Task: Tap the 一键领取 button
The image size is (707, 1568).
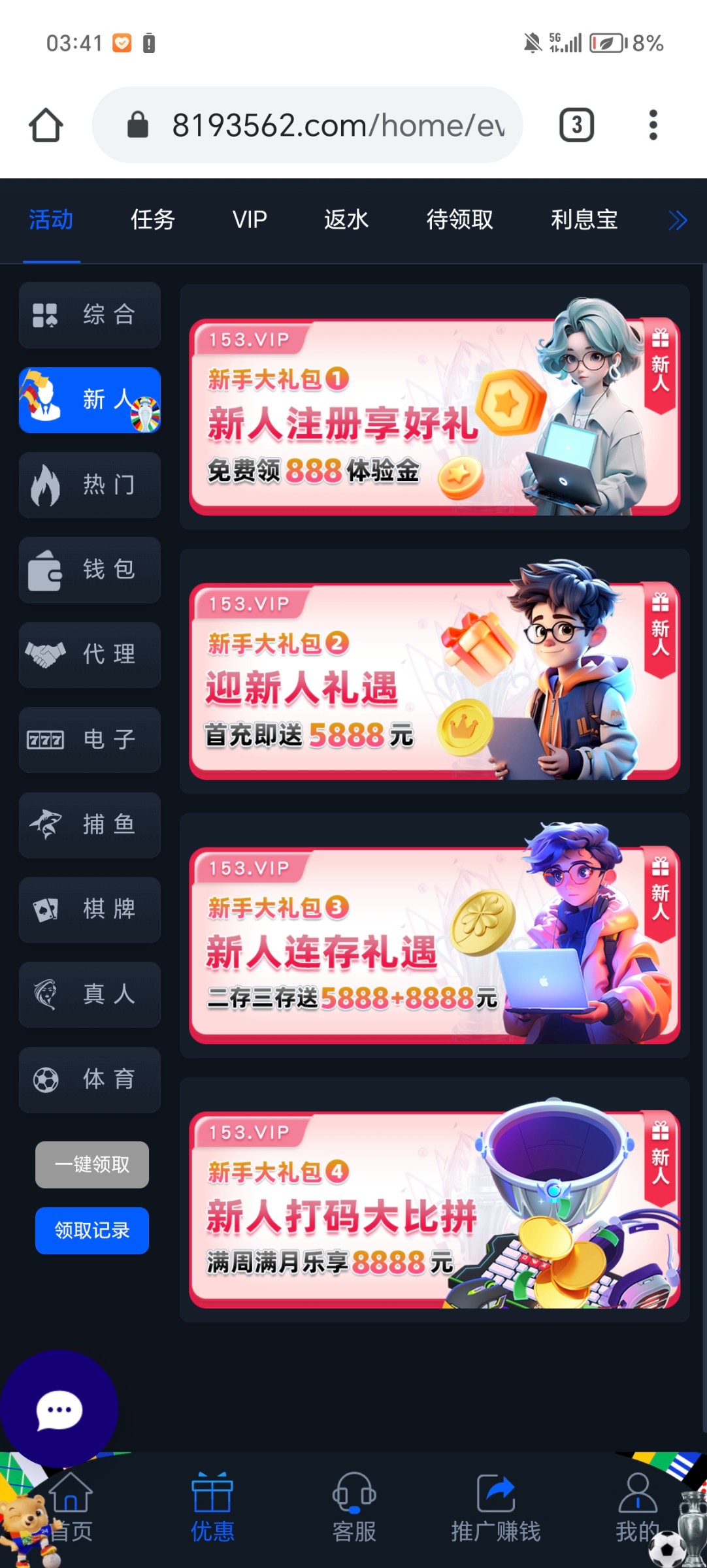Action: (92, 1164)
